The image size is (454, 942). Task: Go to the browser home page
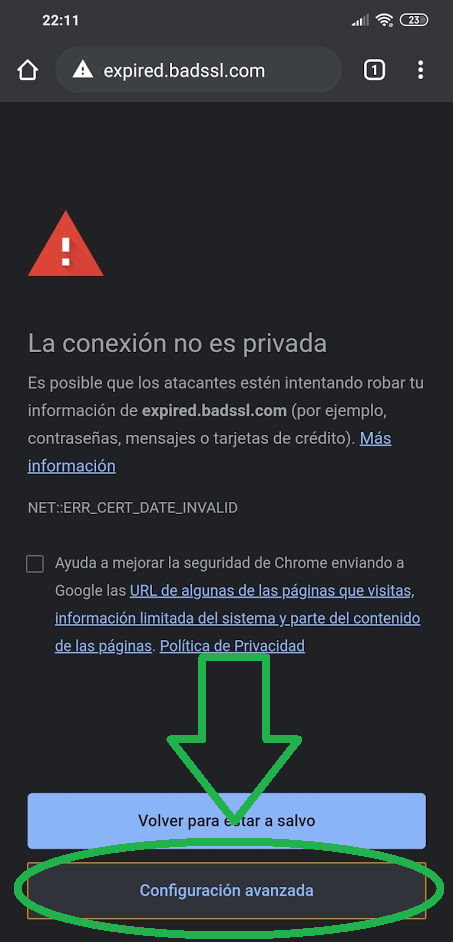pos(28,70)
